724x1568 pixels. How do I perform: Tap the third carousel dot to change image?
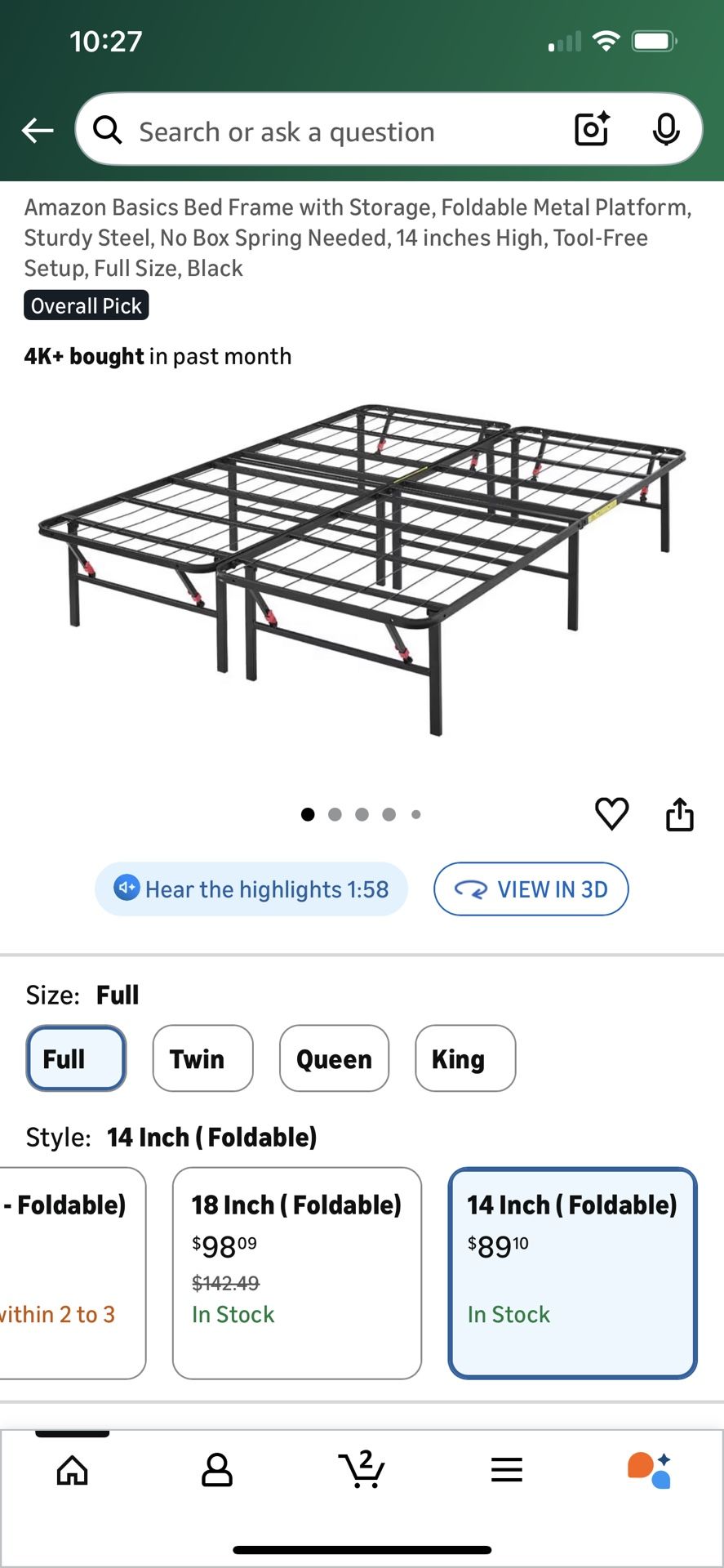(362, 814)
